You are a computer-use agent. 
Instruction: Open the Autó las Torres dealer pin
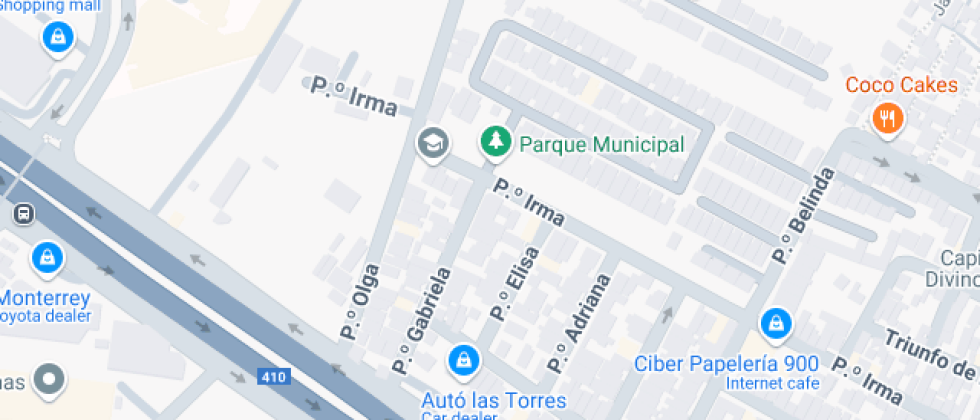pos(464,362)
